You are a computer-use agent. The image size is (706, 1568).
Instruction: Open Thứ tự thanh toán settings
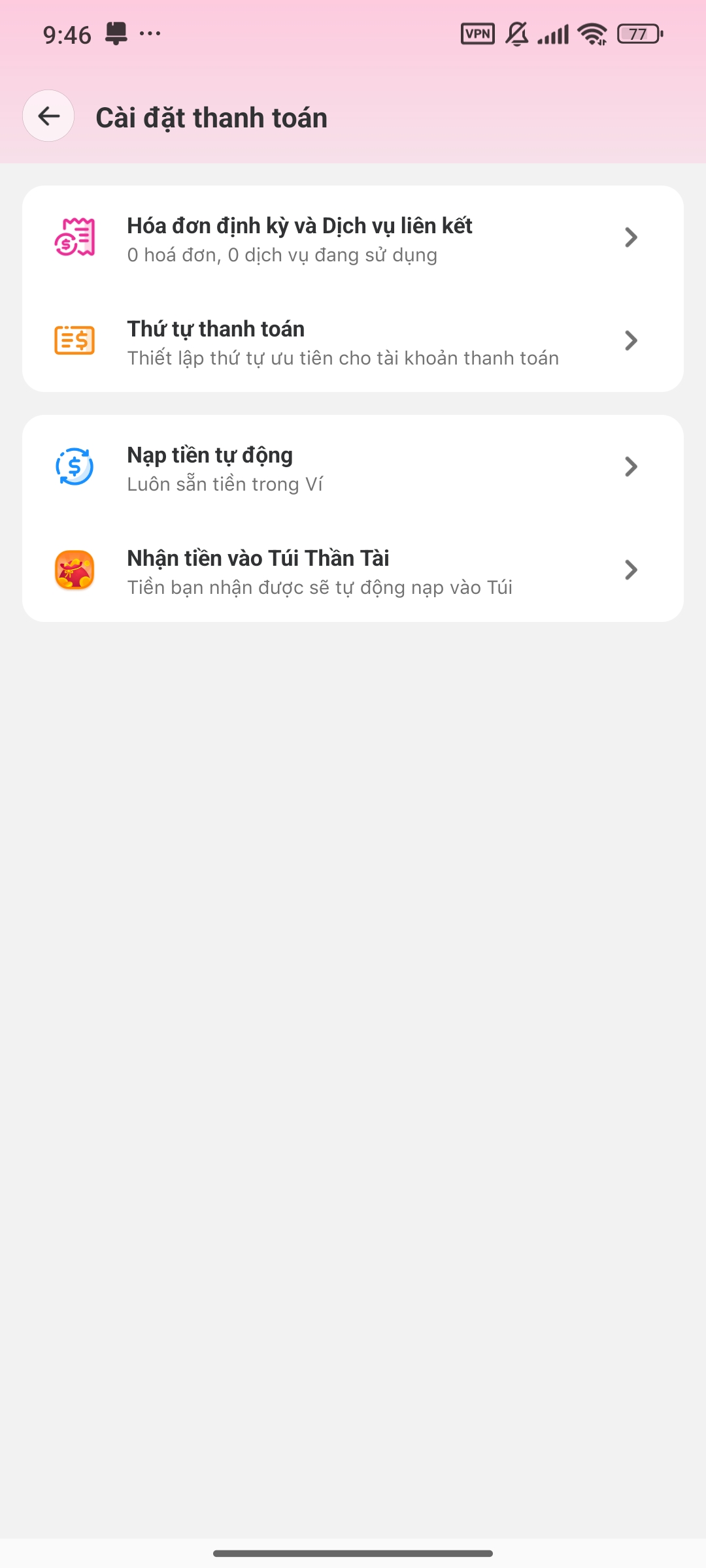pyautogui.click(x=353, y=342)
